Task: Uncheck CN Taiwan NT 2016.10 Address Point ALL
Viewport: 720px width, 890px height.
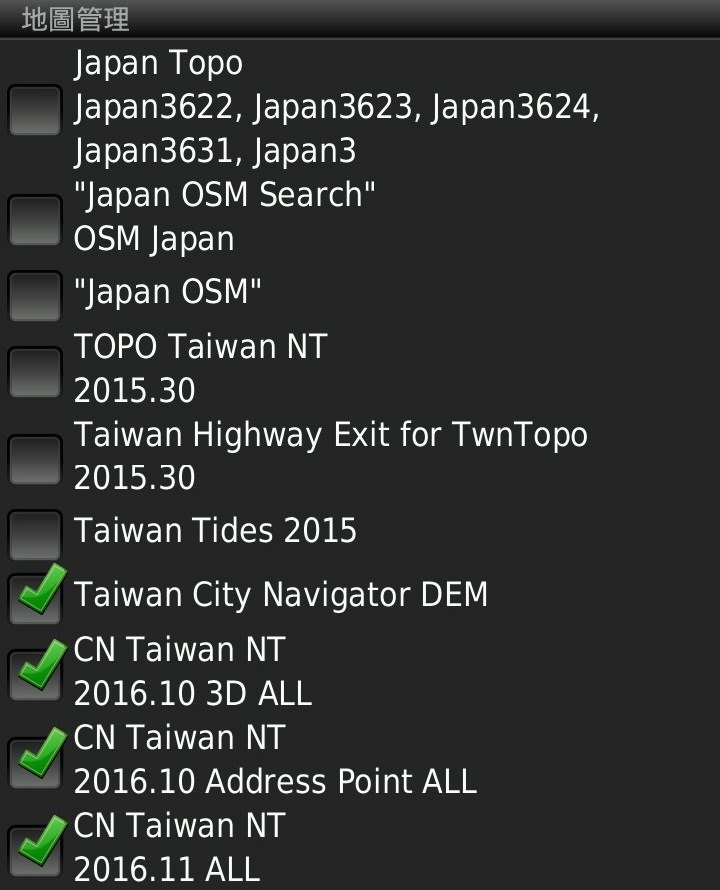Action: coord(35,760)
